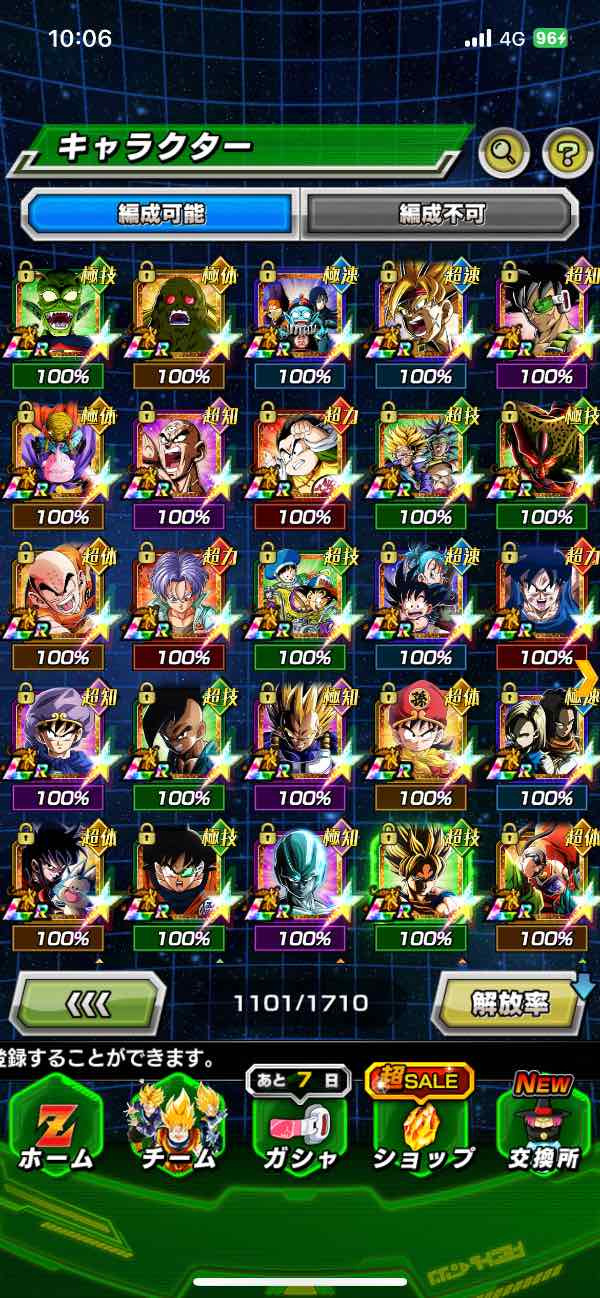The width and height of the screenshot is (600, 1298).
Task: Open the チーム menu
Action: [x=178, y=1125]
